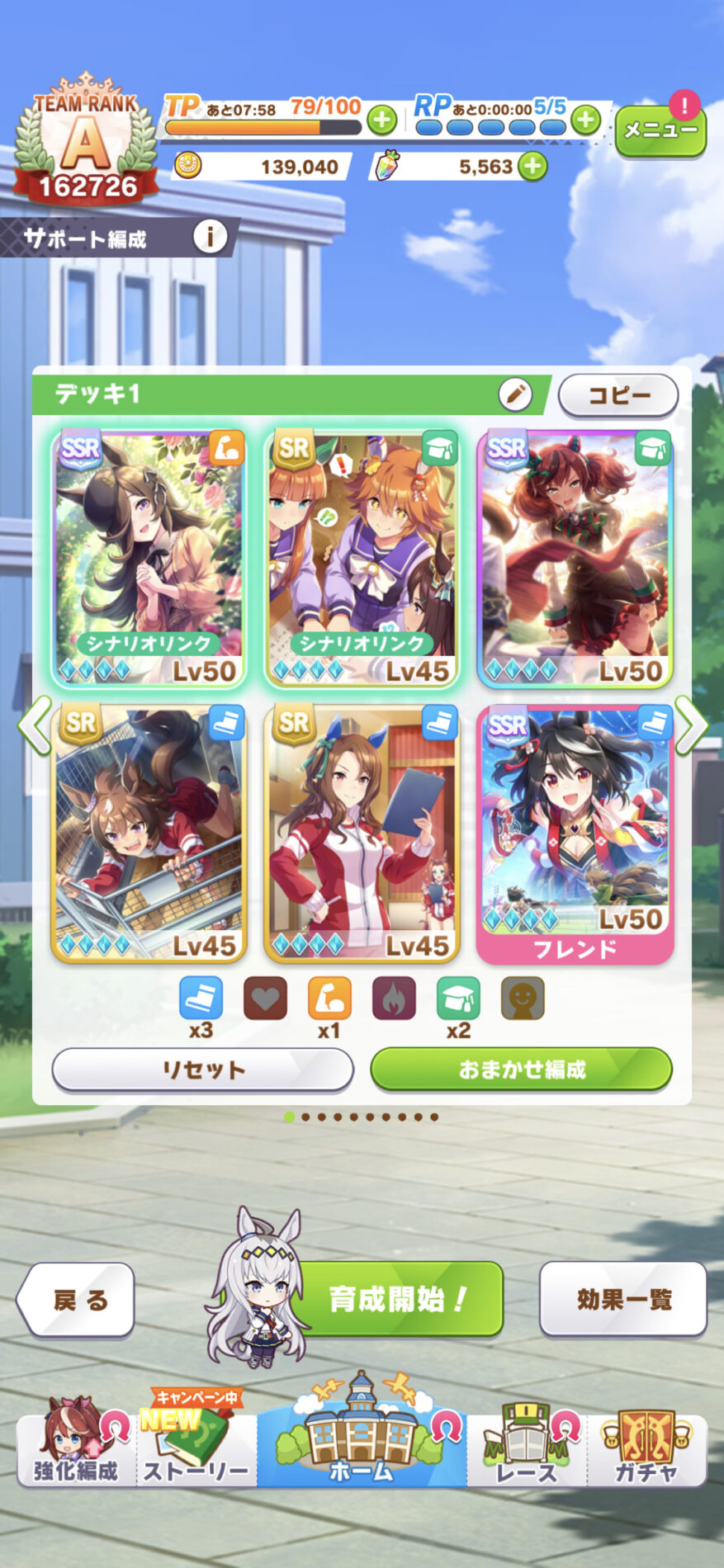Tap the リセット button
The height and width of the screenshot is (1568, 724).
[x=203, y=1070]
